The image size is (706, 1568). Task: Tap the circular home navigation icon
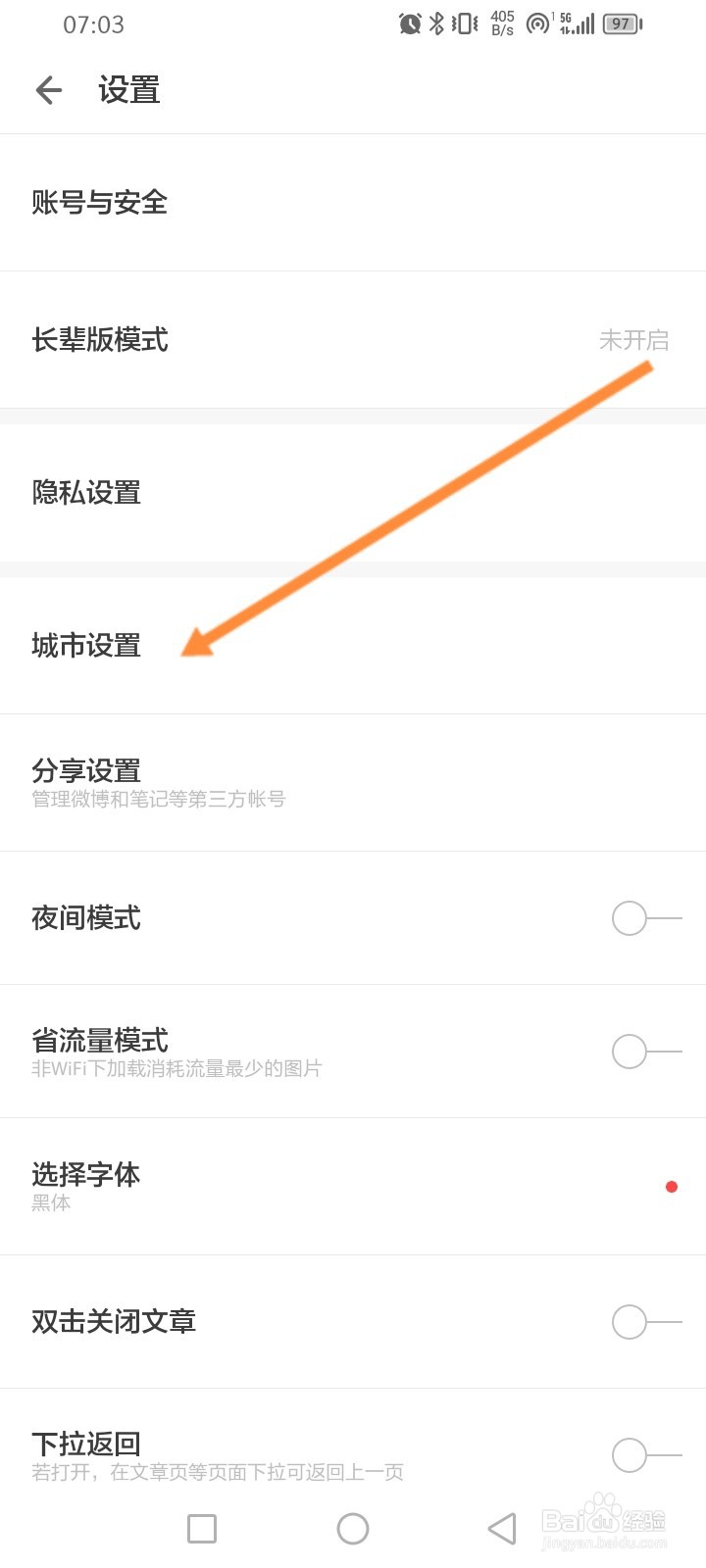[353, 1528]
